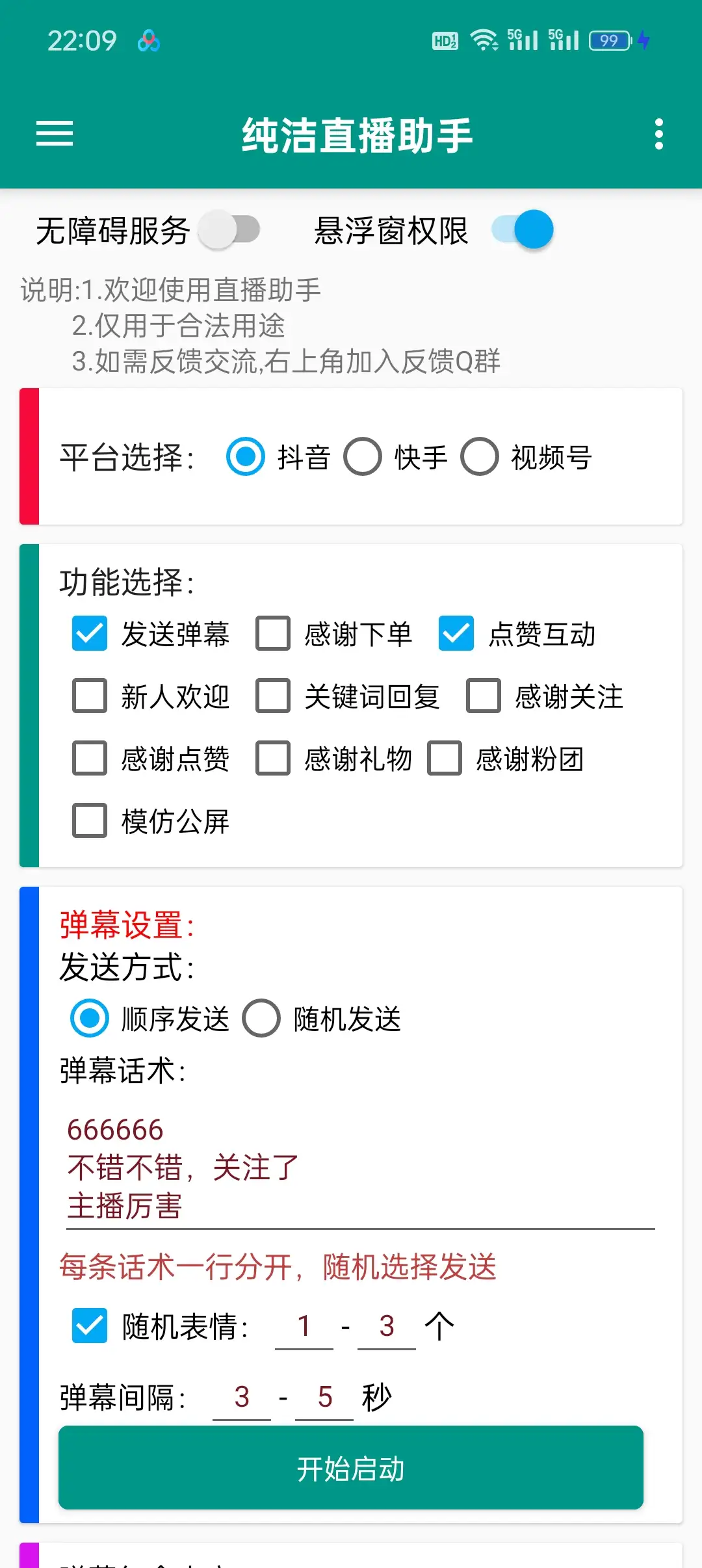This screenshot has height=1568, width=702.
Task: Enable the 新人欢迎 function
Action: click(x=89, y=696)
